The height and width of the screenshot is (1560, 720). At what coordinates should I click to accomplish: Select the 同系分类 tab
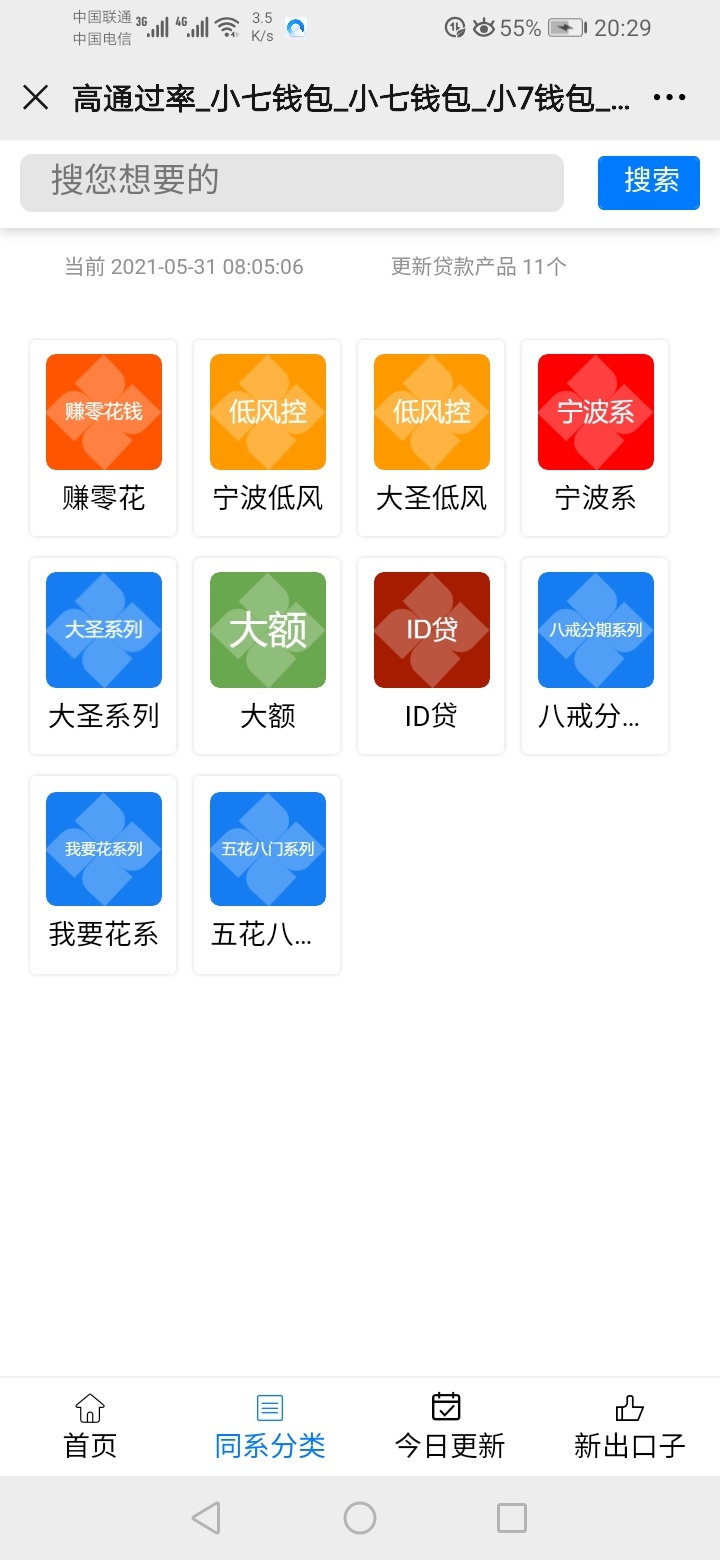[270, 1426]
